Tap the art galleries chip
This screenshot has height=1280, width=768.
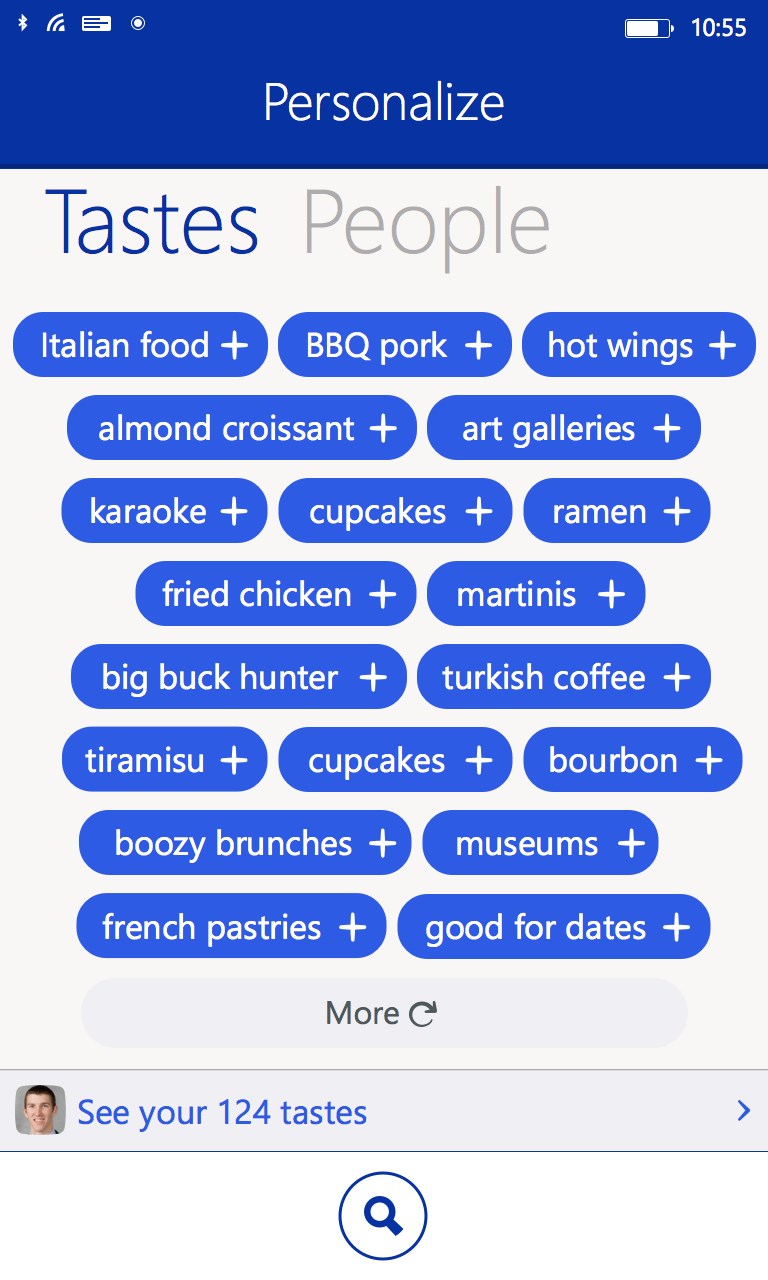coord(563,428)
